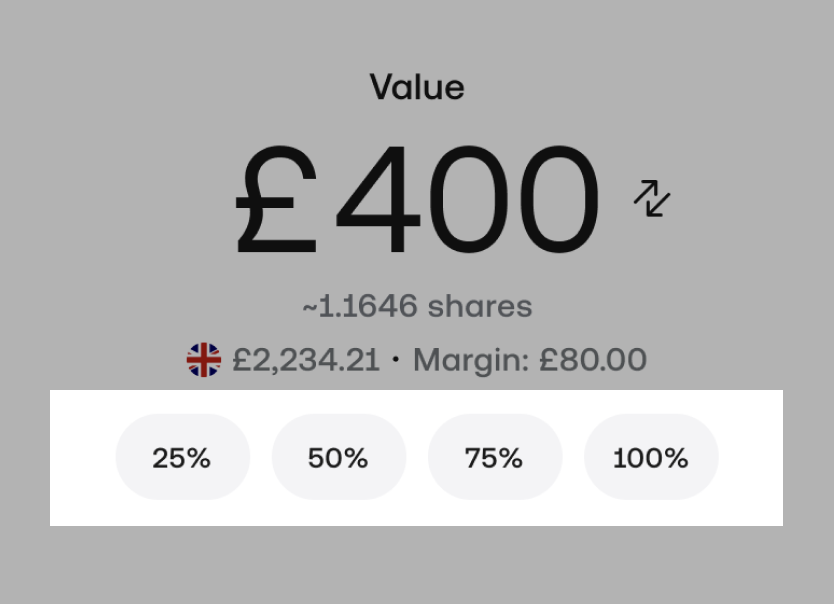Set the order value to 75%

(x=494, y=458)
